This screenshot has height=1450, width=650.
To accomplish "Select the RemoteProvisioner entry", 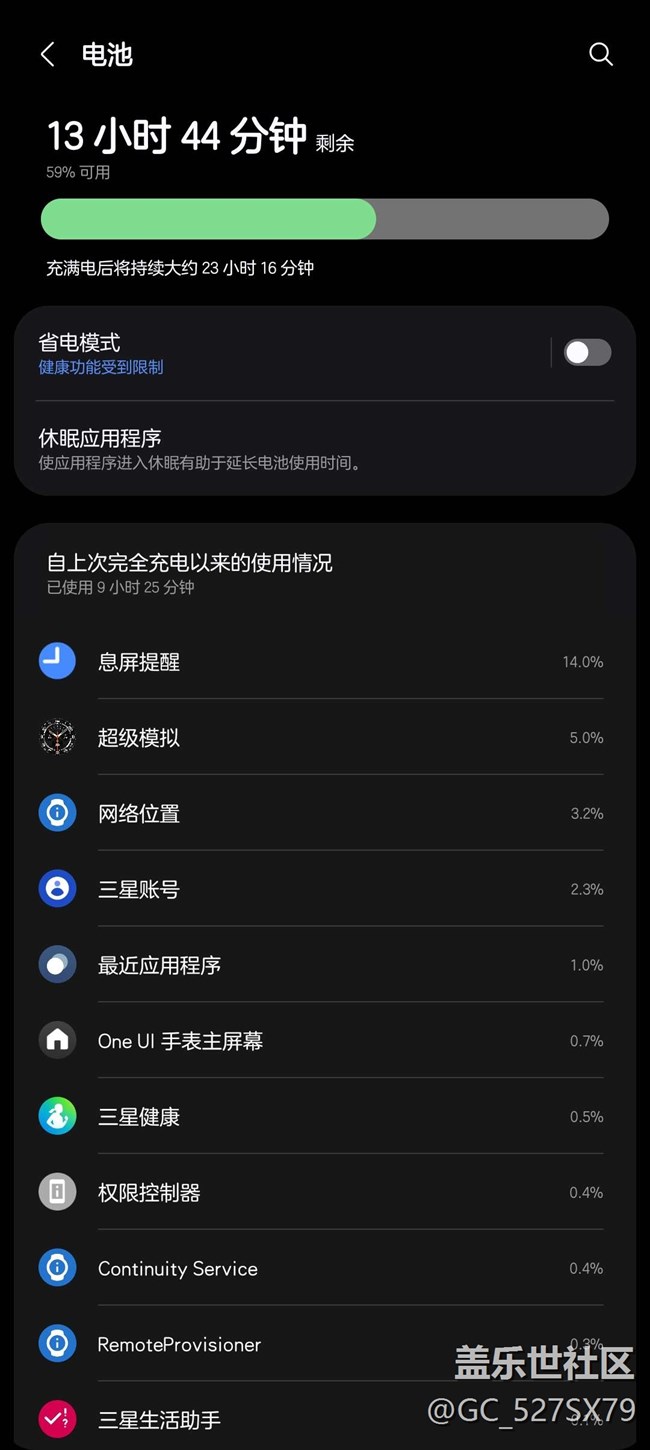I will click(x=325, y=1344).
